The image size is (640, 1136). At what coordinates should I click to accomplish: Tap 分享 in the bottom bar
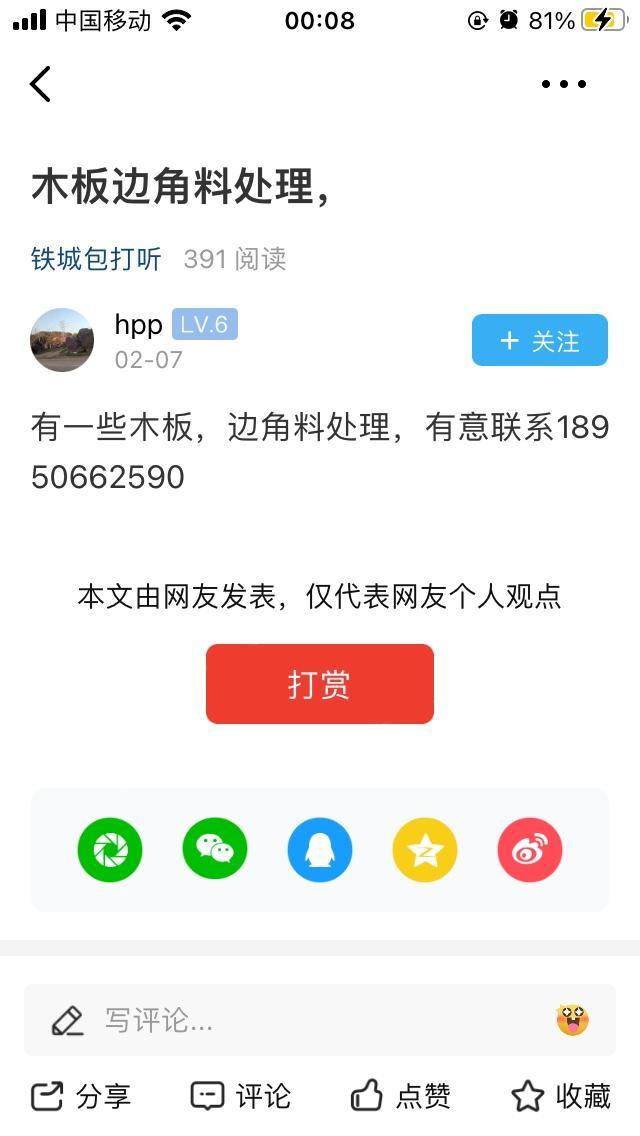tap(81, 1096)
